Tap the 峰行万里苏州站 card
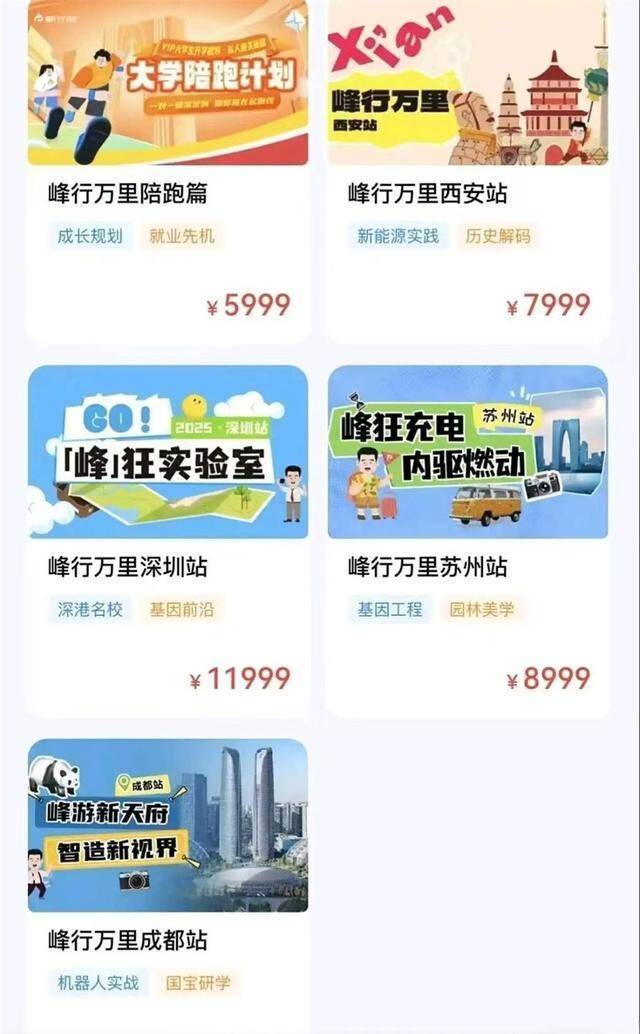640x1034 pixels. [x=467, y=567]
